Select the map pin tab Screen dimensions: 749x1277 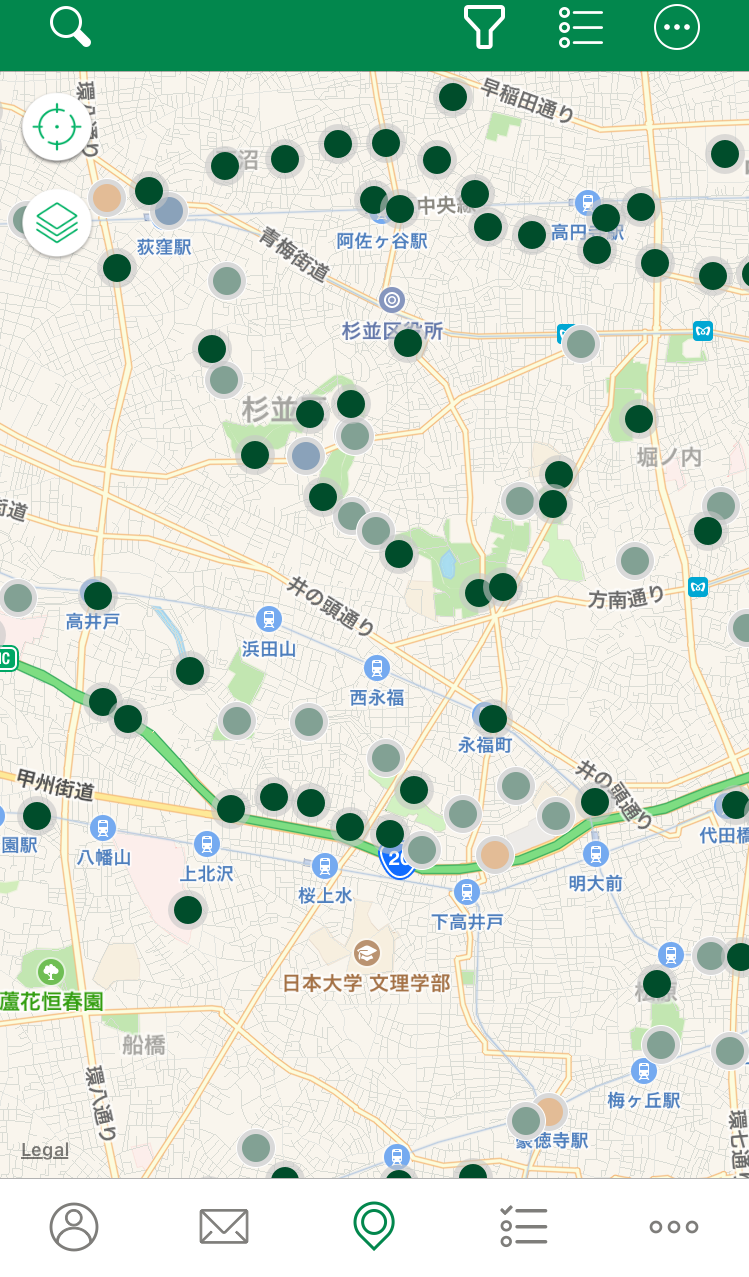[x=374, y=1225]
